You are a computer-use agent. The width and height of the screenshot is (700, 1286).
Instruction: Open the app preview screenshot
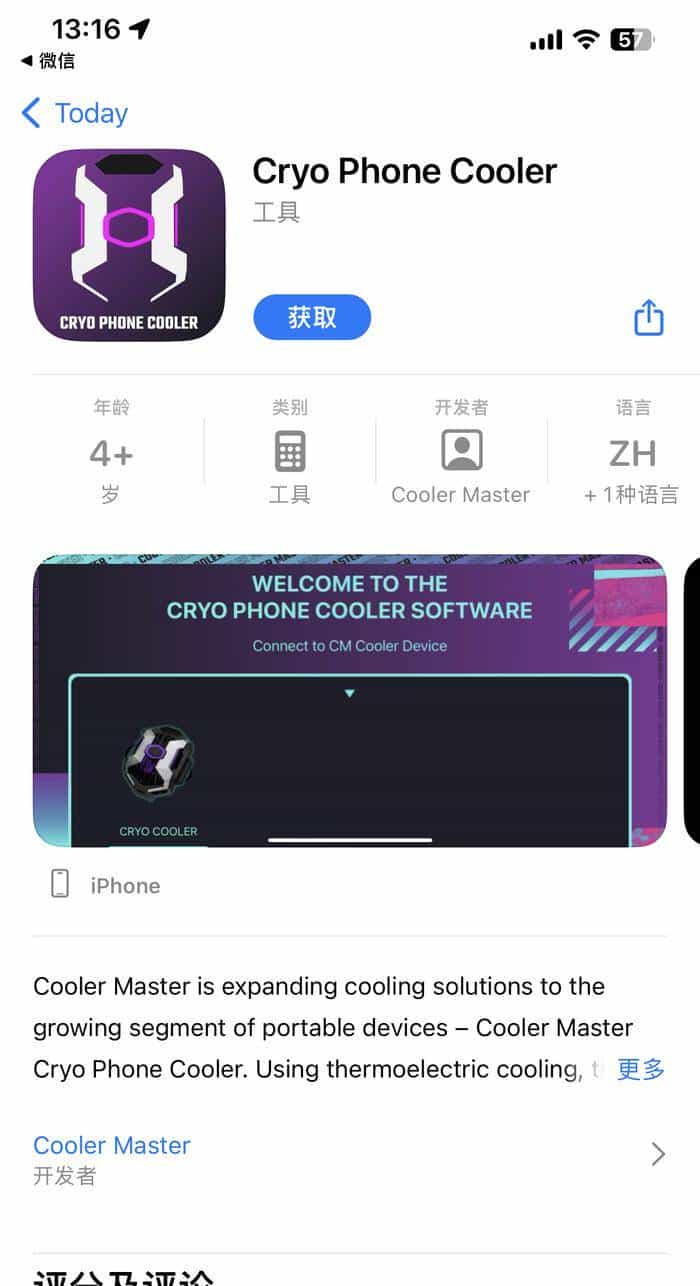[350, 700]
